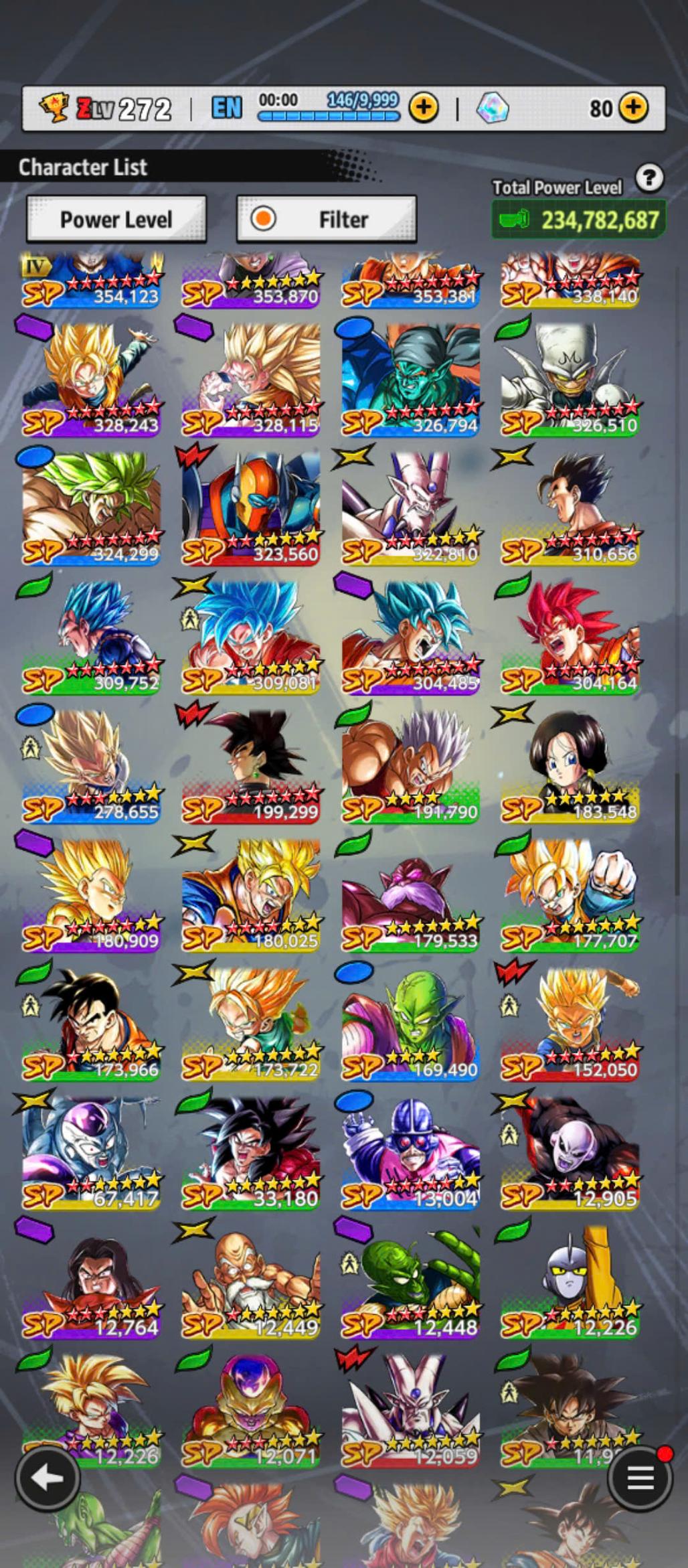Open the help question mark icon
Screen dimensions: 688x1568
[649, 178]
